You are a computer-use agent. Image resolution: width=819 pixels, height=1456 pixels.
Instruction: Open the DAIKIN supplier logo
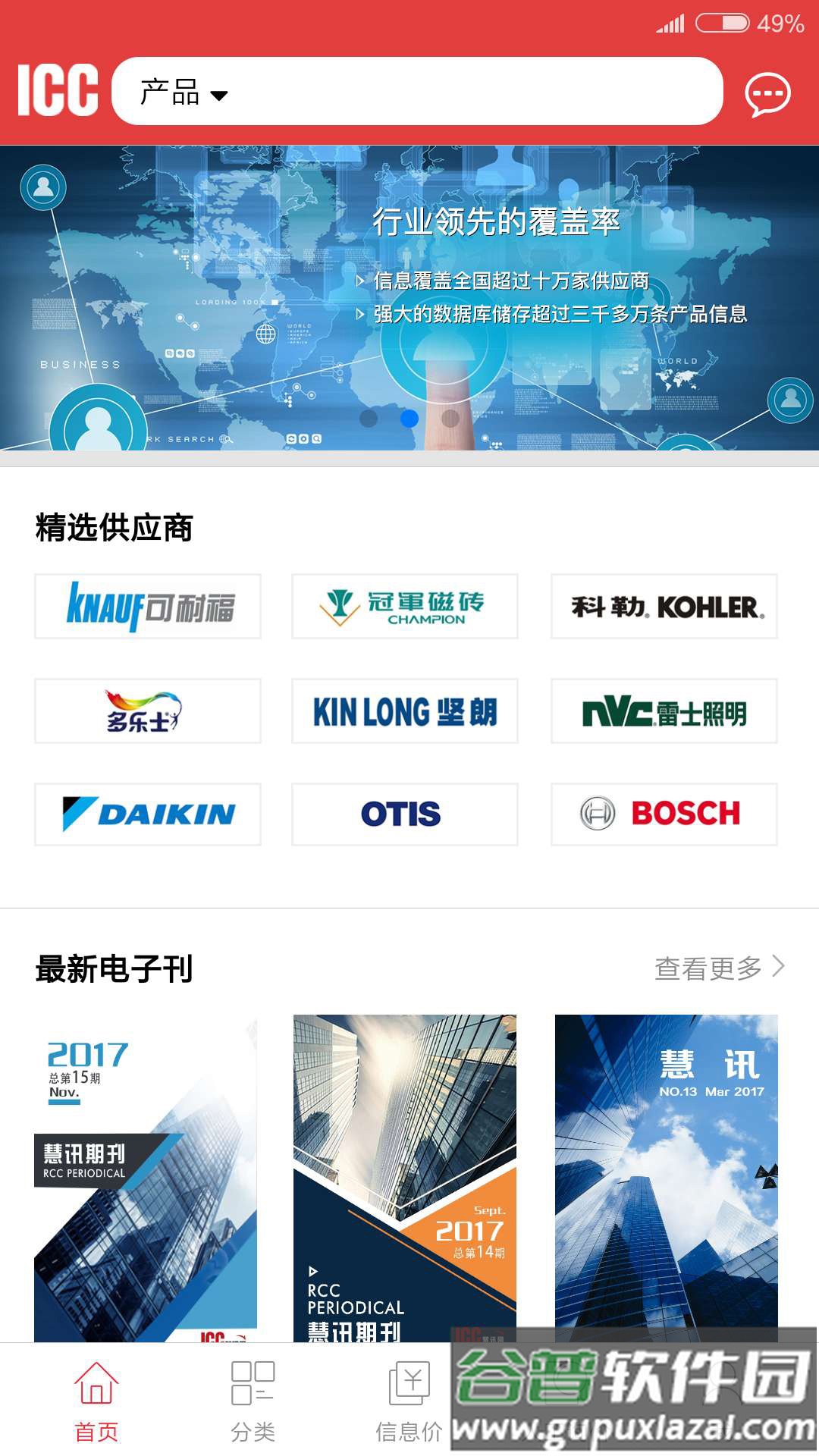coord(146,814)
